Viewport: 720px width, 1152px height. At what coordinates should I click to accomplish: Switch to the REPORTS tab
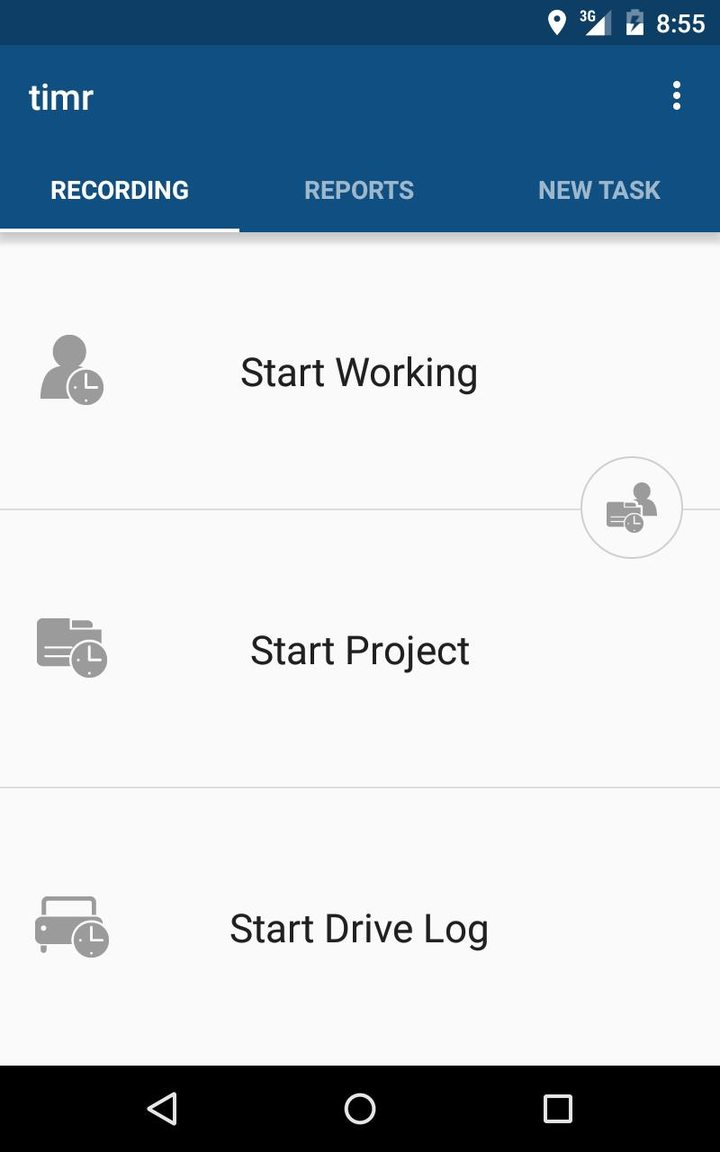359,190
